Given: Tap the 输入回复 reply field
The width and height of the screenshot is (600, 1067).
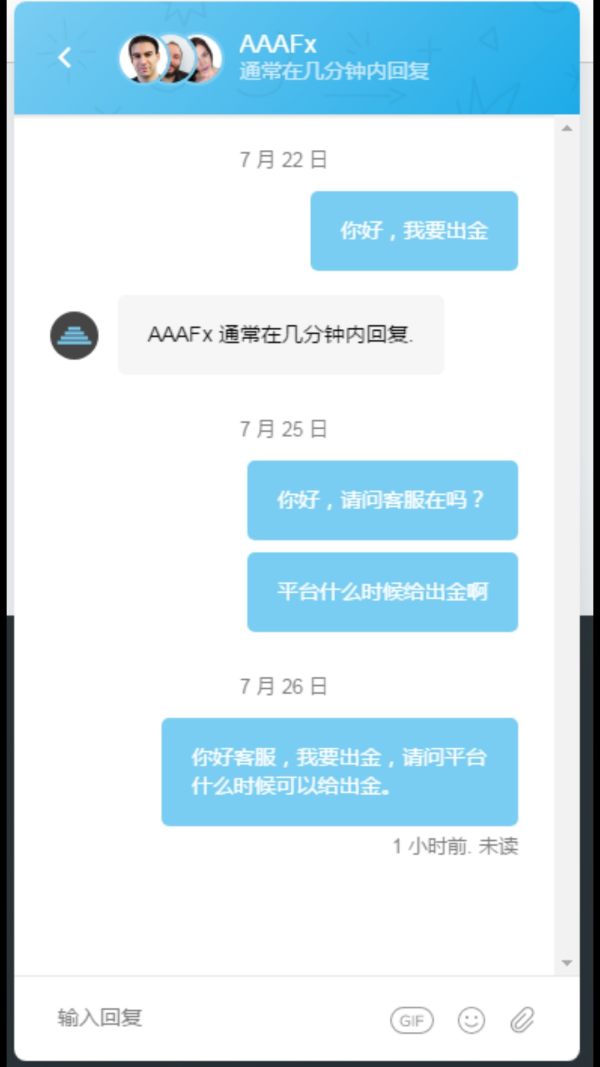Looking at the screenshot, I should pos(200,1018).
